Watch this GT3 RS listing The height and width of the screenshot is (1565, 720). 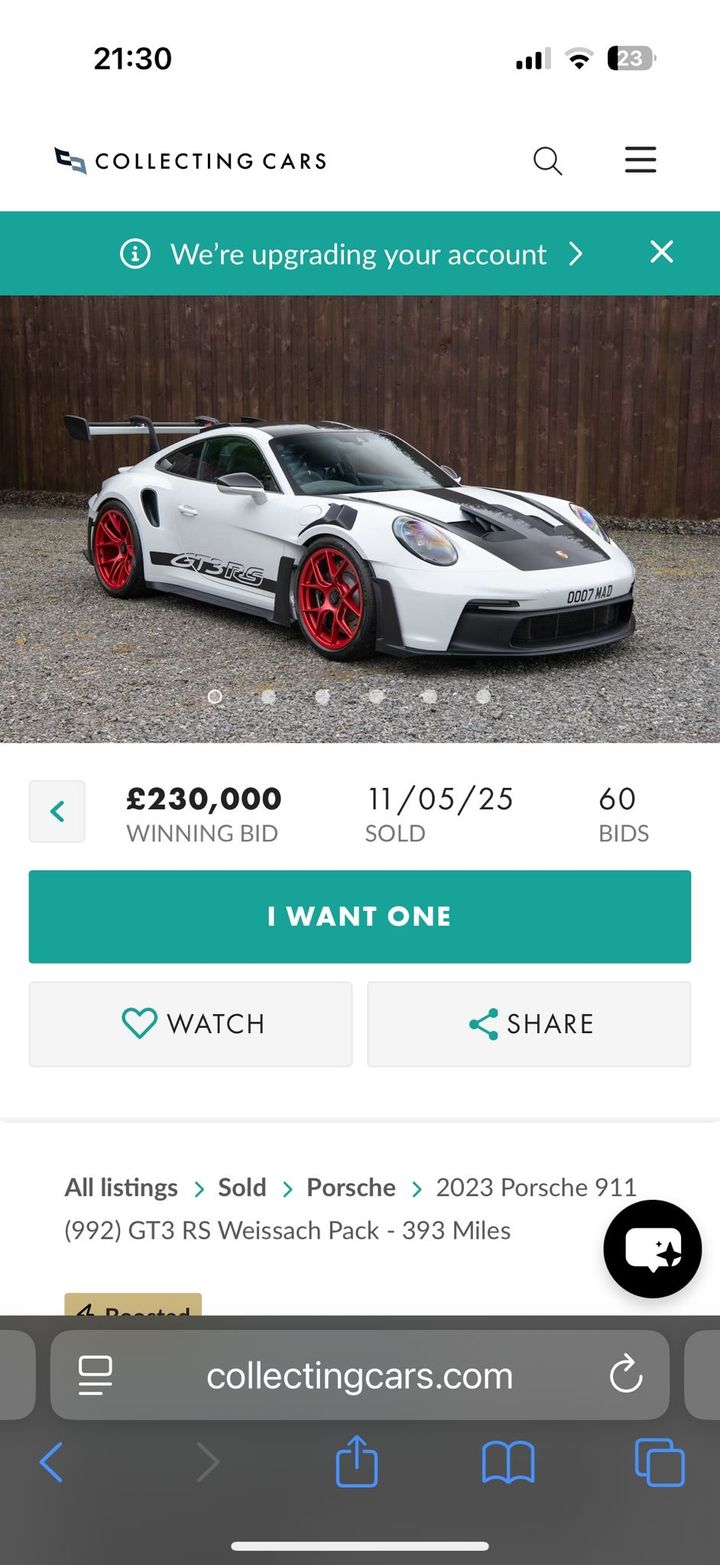[191, 1024]
